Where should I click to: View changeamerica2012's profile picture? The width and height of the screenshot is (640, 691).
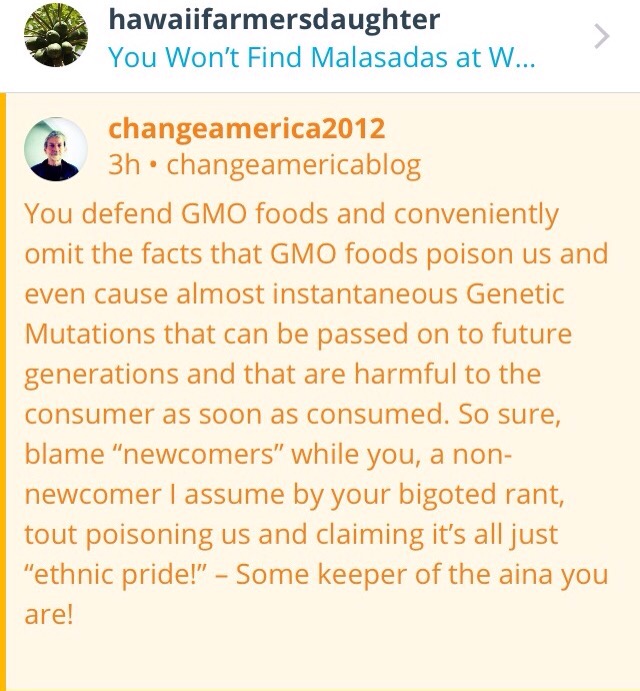56,148
